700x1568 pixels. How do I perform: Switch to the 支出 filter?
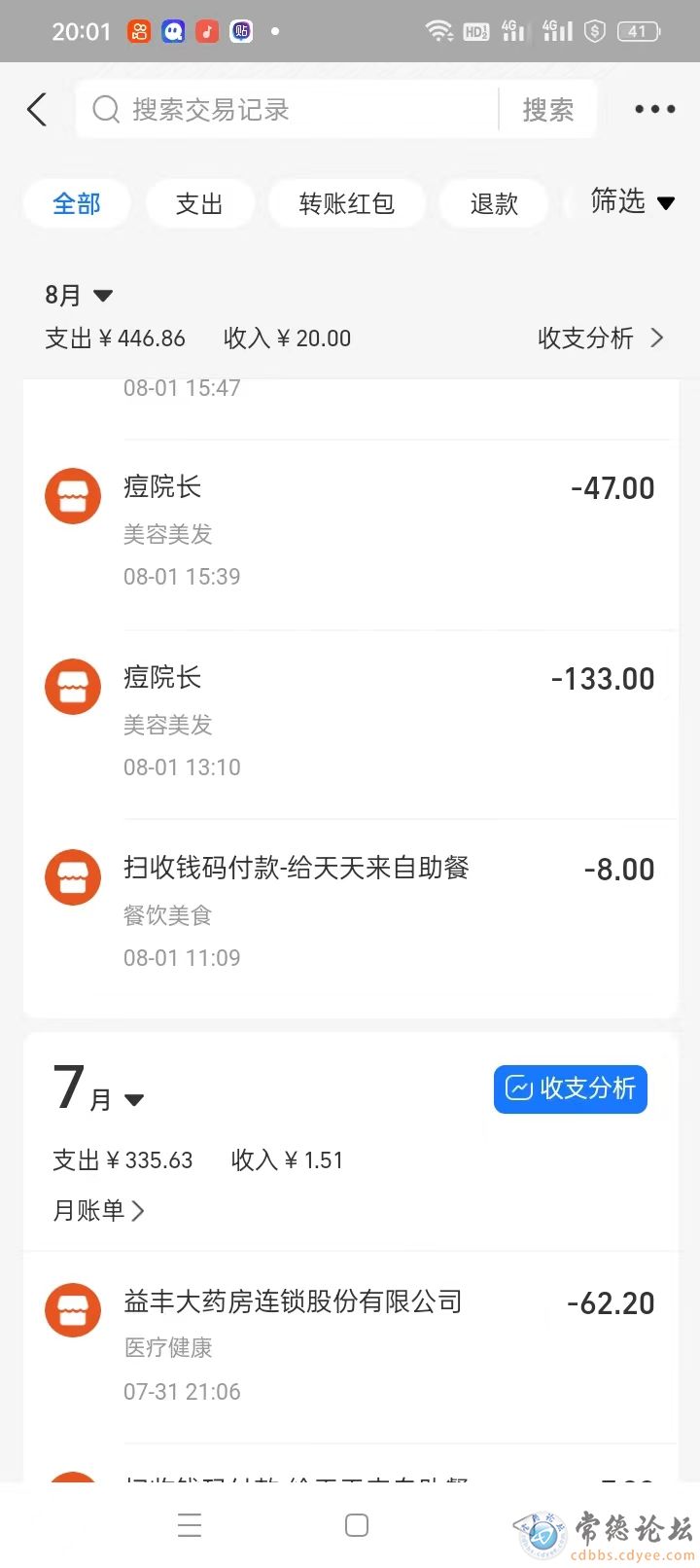click(x=199, y=204)
